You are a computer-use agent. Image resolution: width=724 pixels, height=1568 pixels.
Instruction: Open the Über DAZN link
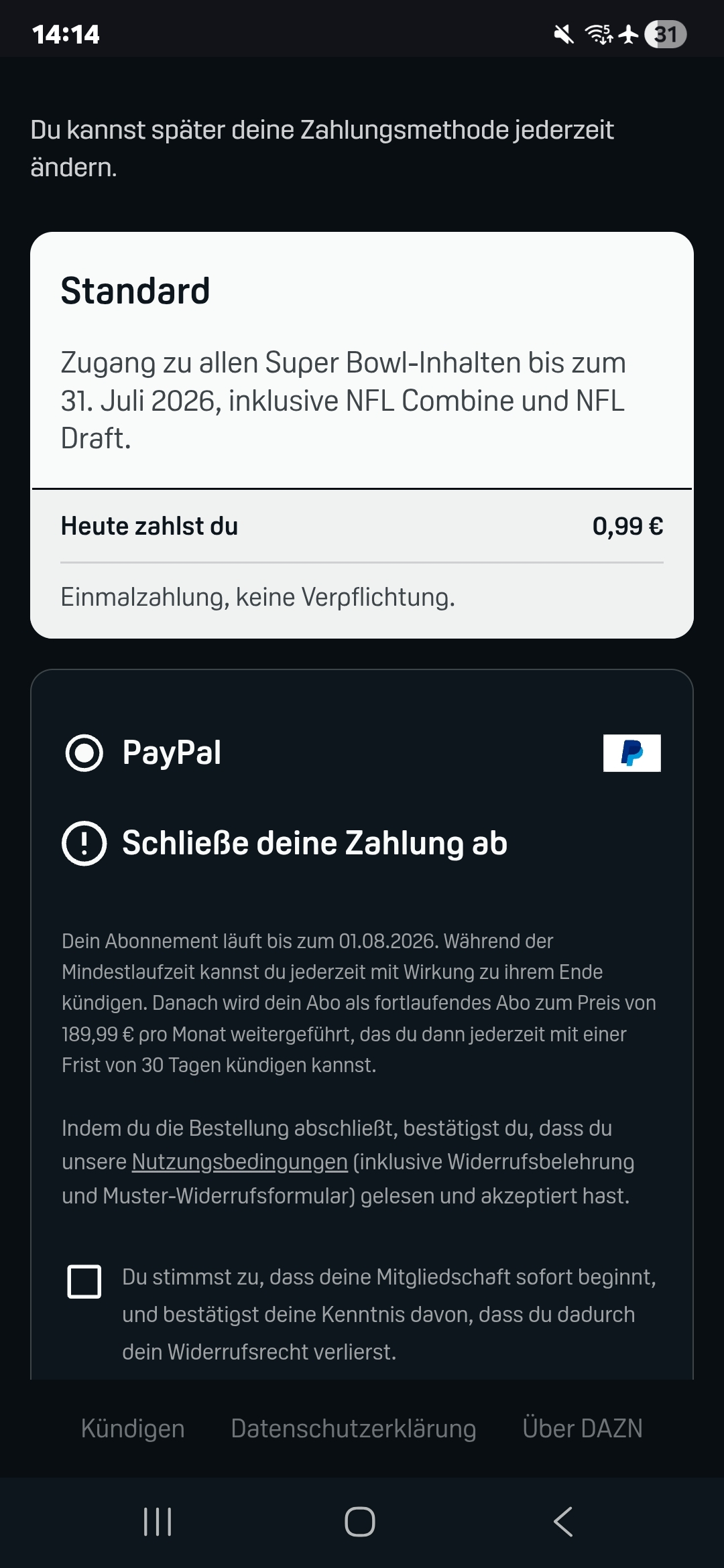(582, 1428)
